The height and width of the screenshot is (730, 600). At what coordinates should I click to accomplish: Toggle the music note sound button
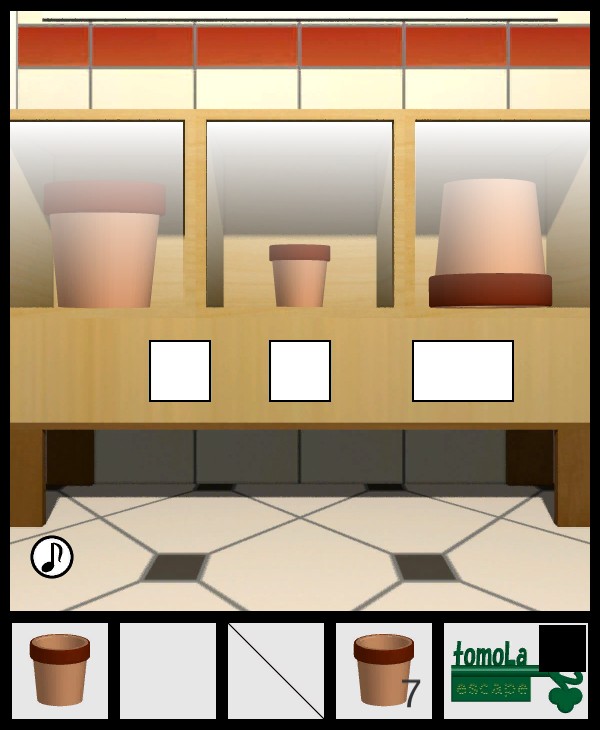[x=52, y=557]
